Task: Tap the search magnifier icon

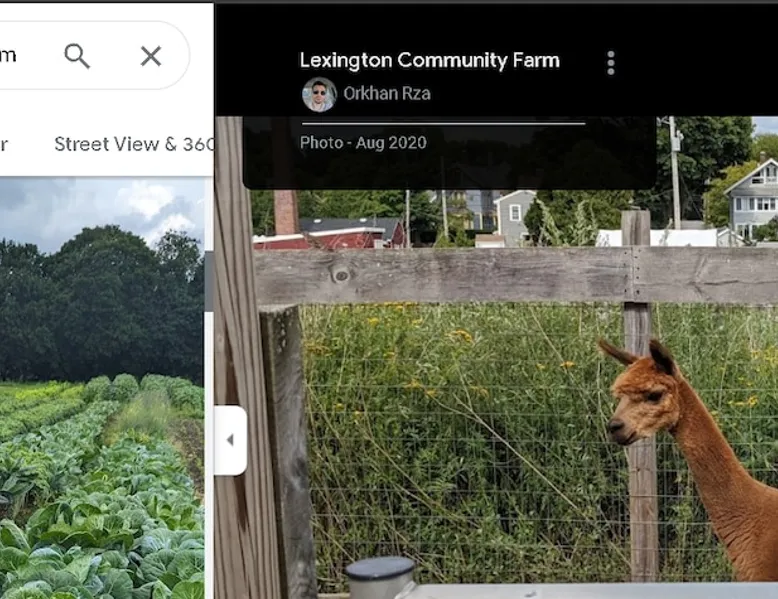Action: coord(77,56)
